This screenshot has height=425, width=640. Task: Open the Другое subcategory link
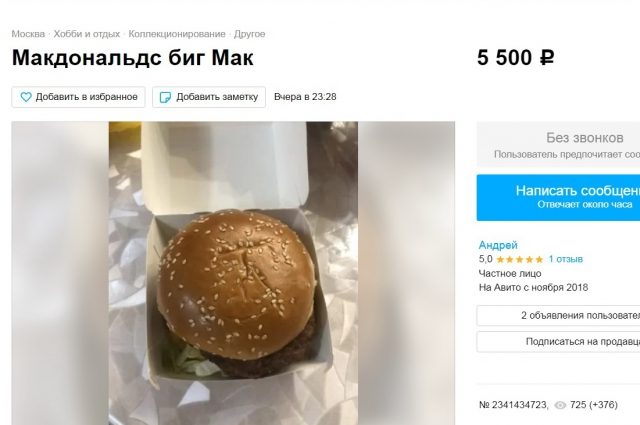tap(249, 34)
